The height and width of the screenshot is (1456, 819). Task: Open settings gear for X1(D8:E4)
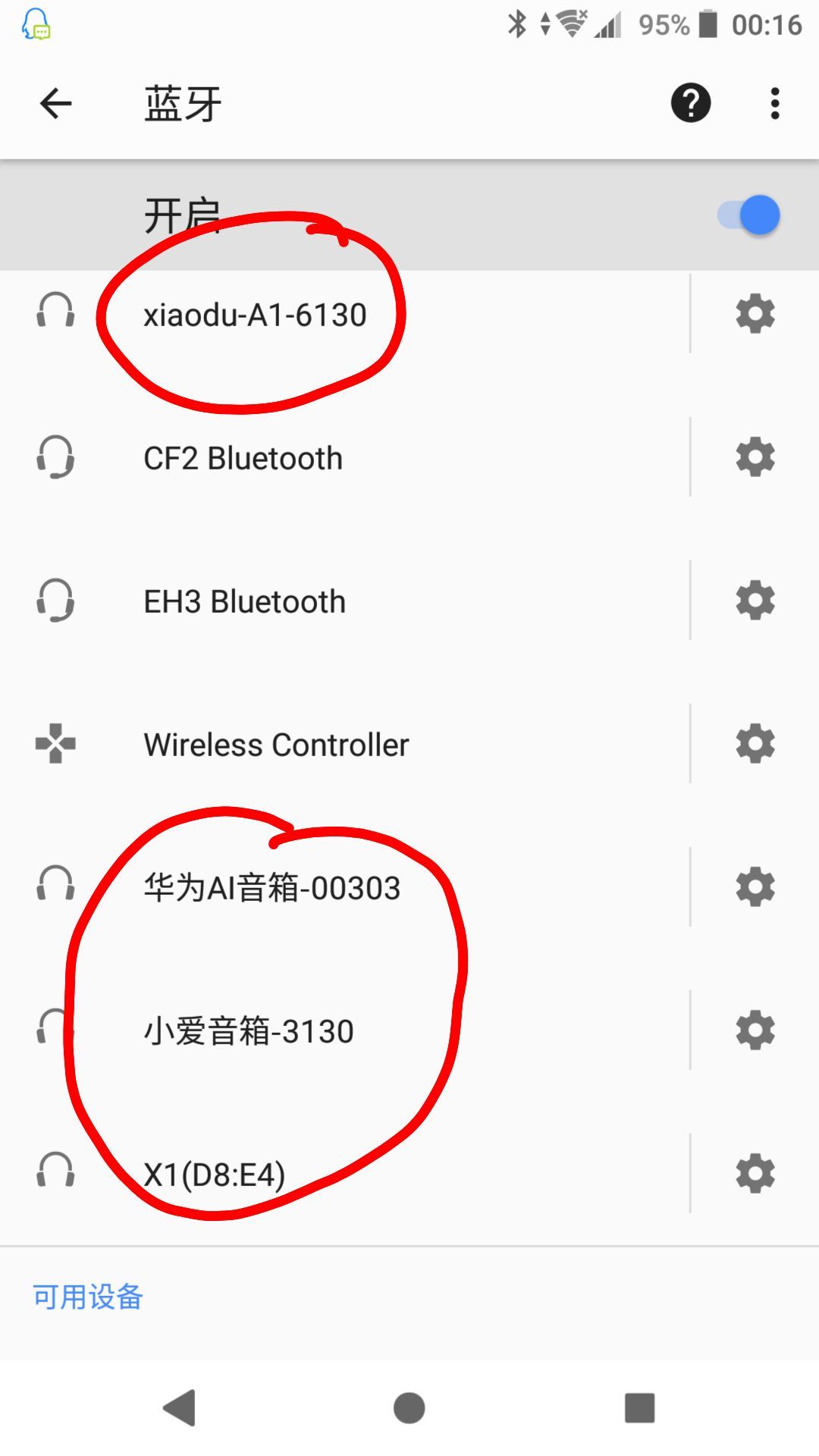tap(755, 1174)
